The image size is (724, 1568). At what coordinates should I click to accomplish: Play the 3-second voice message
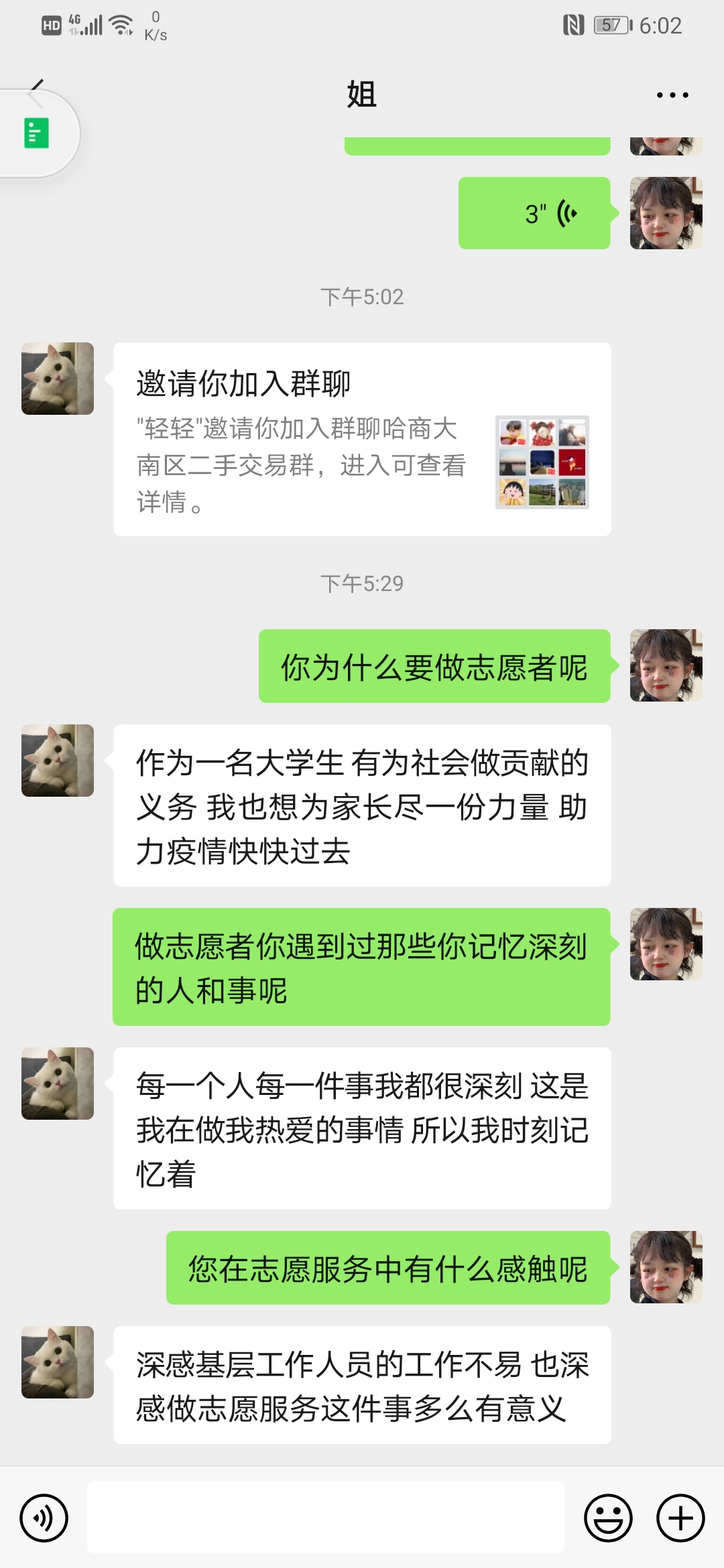point(534,213)
